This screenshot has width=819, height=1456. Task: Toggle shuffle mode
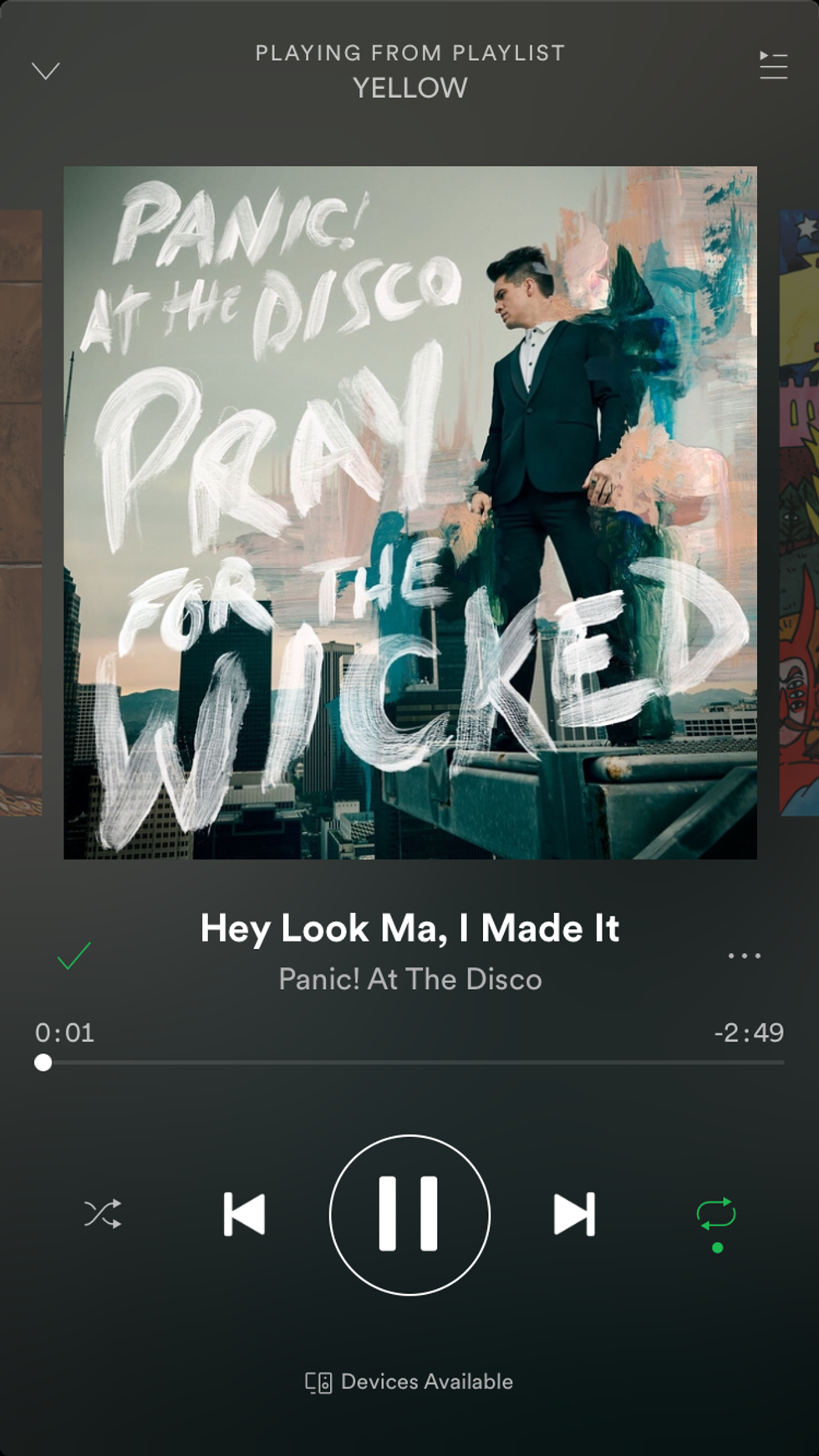click(x=103, y=1214)
